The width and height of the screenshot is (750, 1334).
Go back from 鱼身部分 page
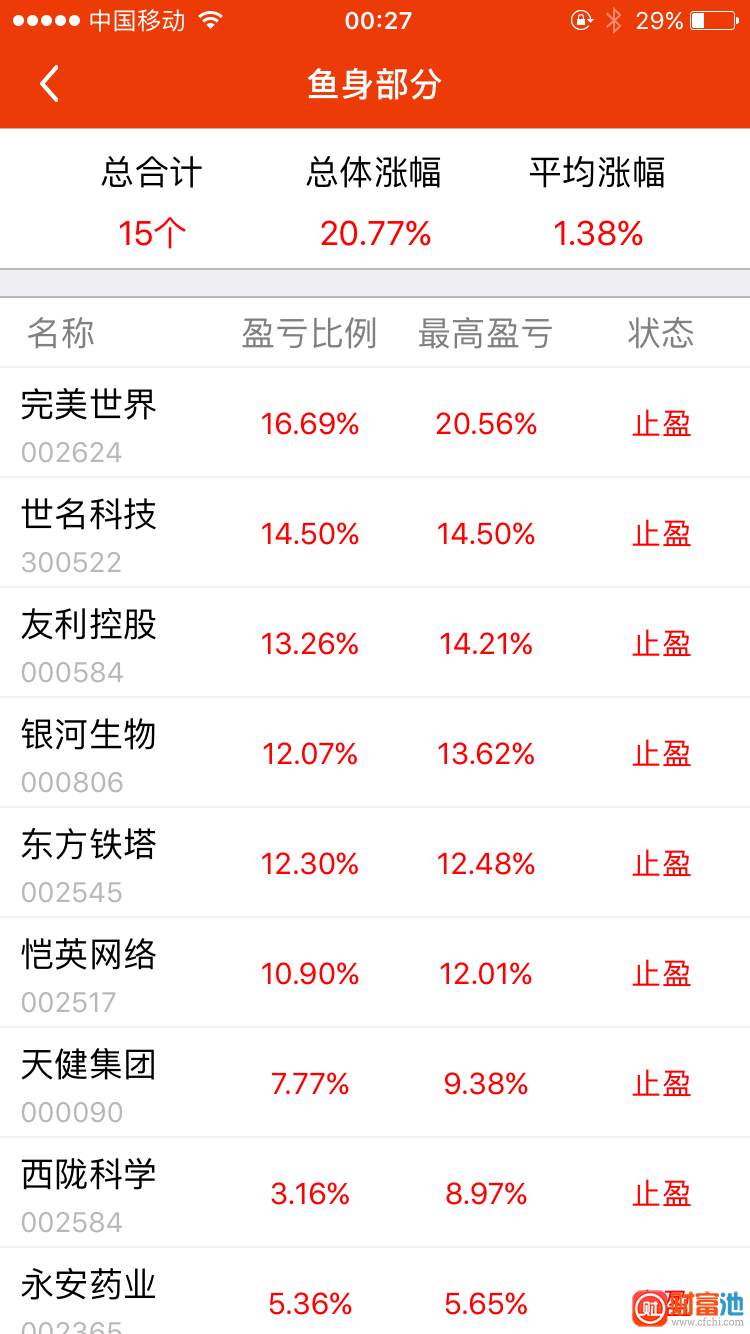click(49, 84)
